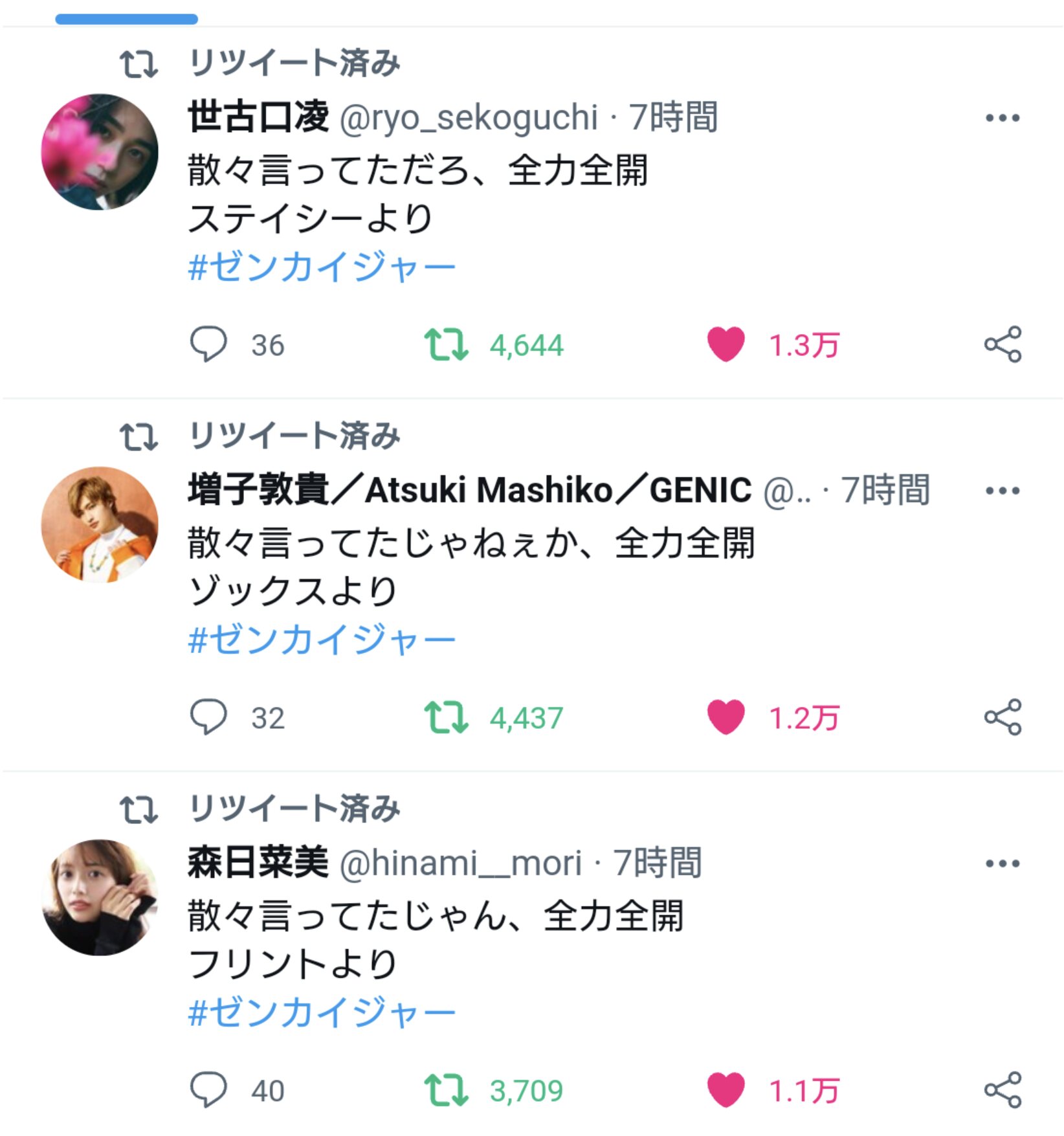Undo the retweet of 増子敦貴's tweet

point(446,717)
